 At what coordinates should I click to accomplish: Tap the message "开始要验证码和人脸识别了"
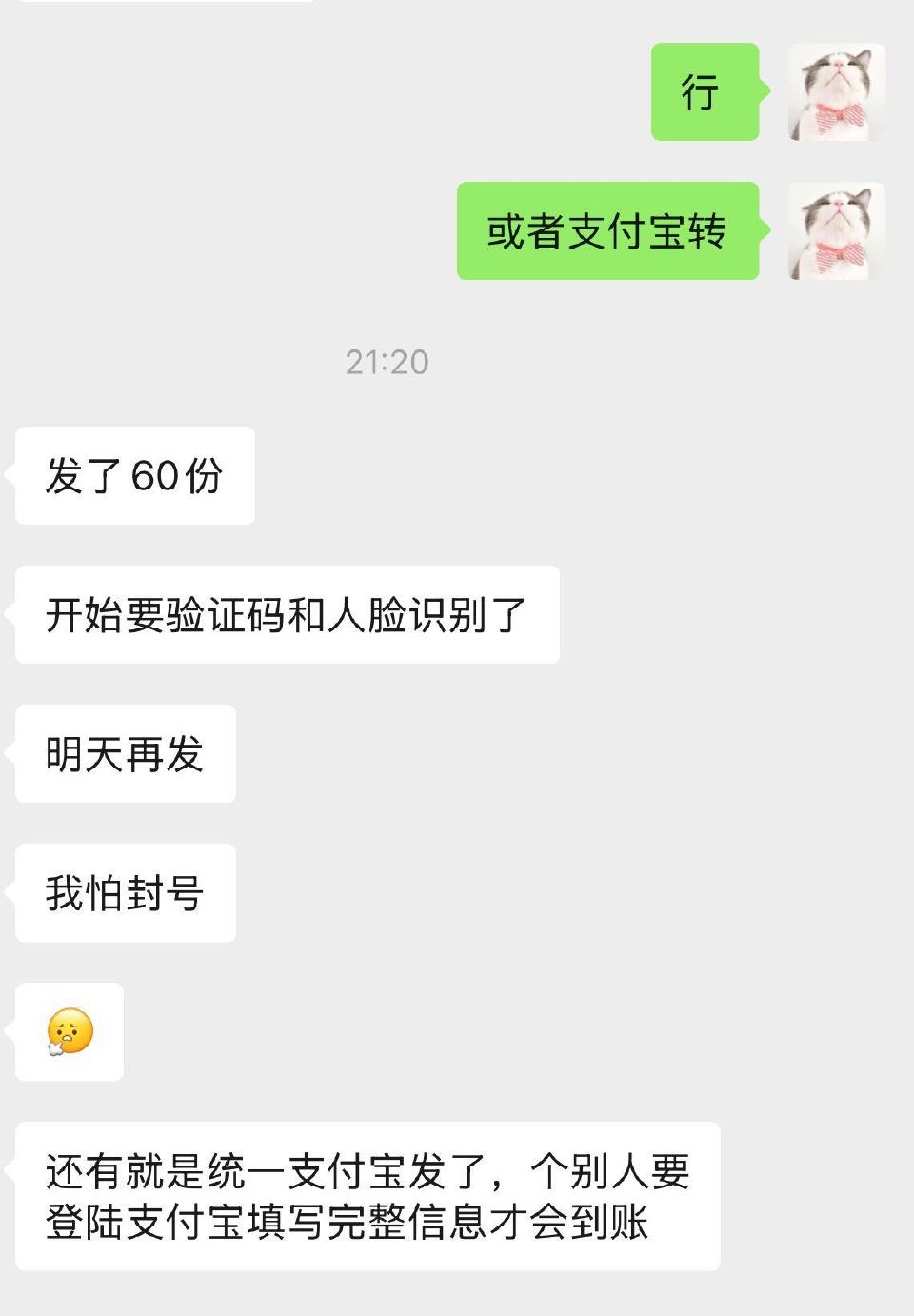click(x=286, y=614)
